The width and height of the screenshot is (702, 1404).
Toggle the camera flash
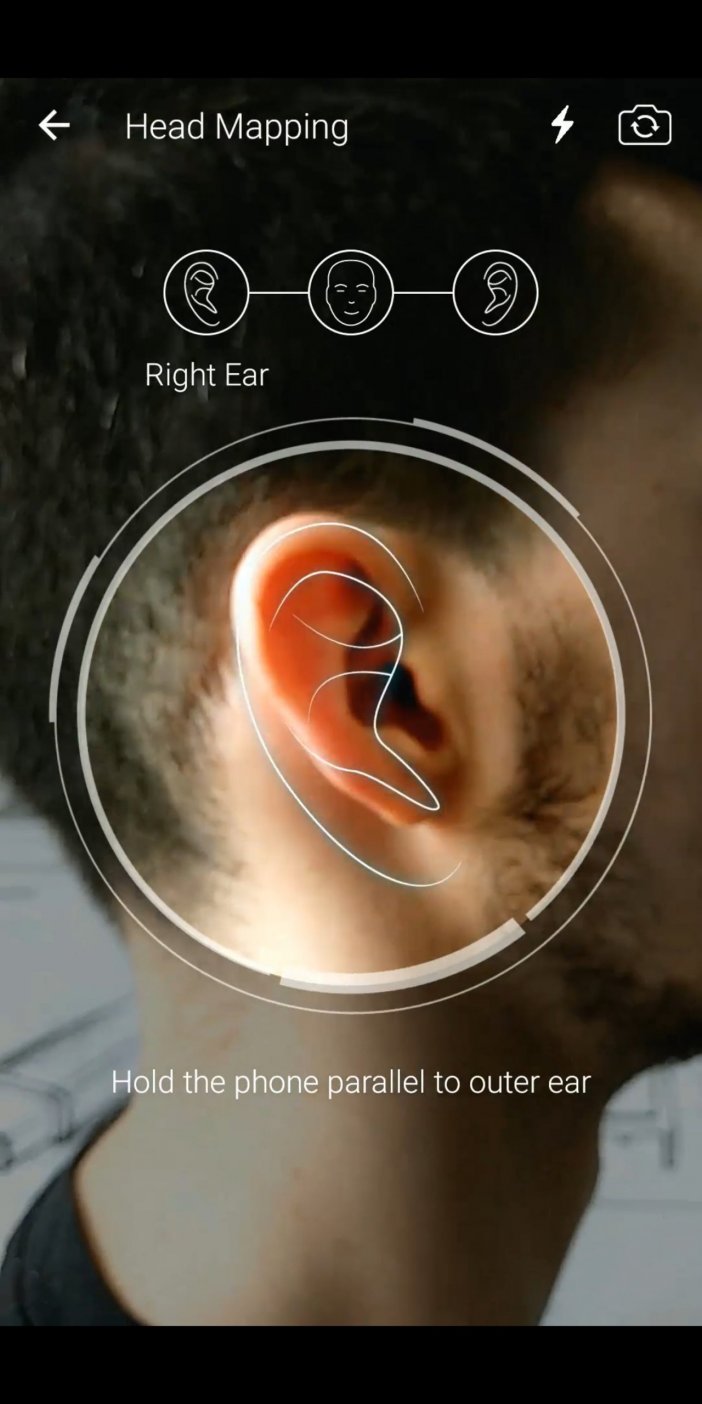[563, 125]
